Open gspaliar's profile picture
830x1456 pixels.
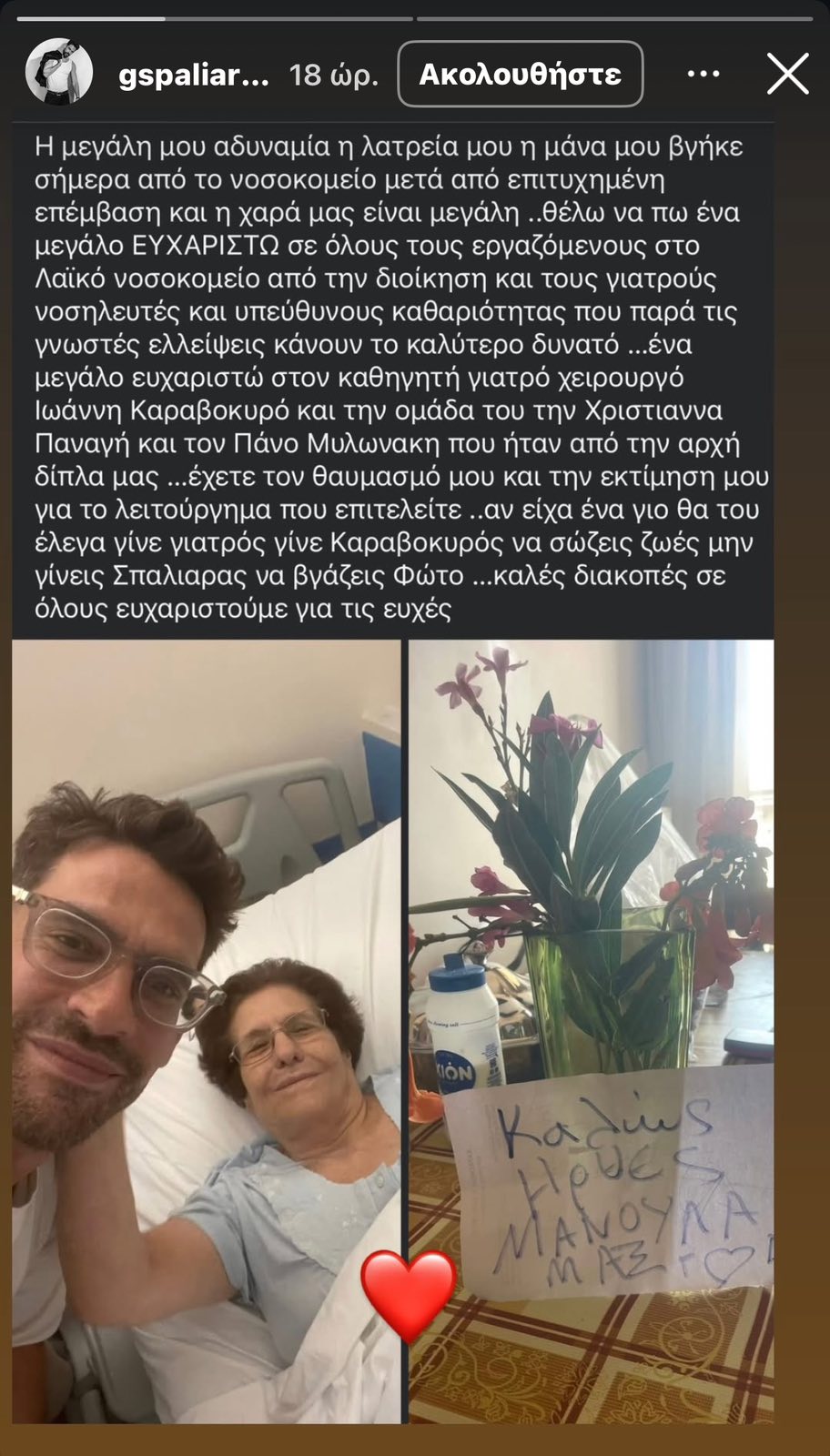(x=60, y=73)
